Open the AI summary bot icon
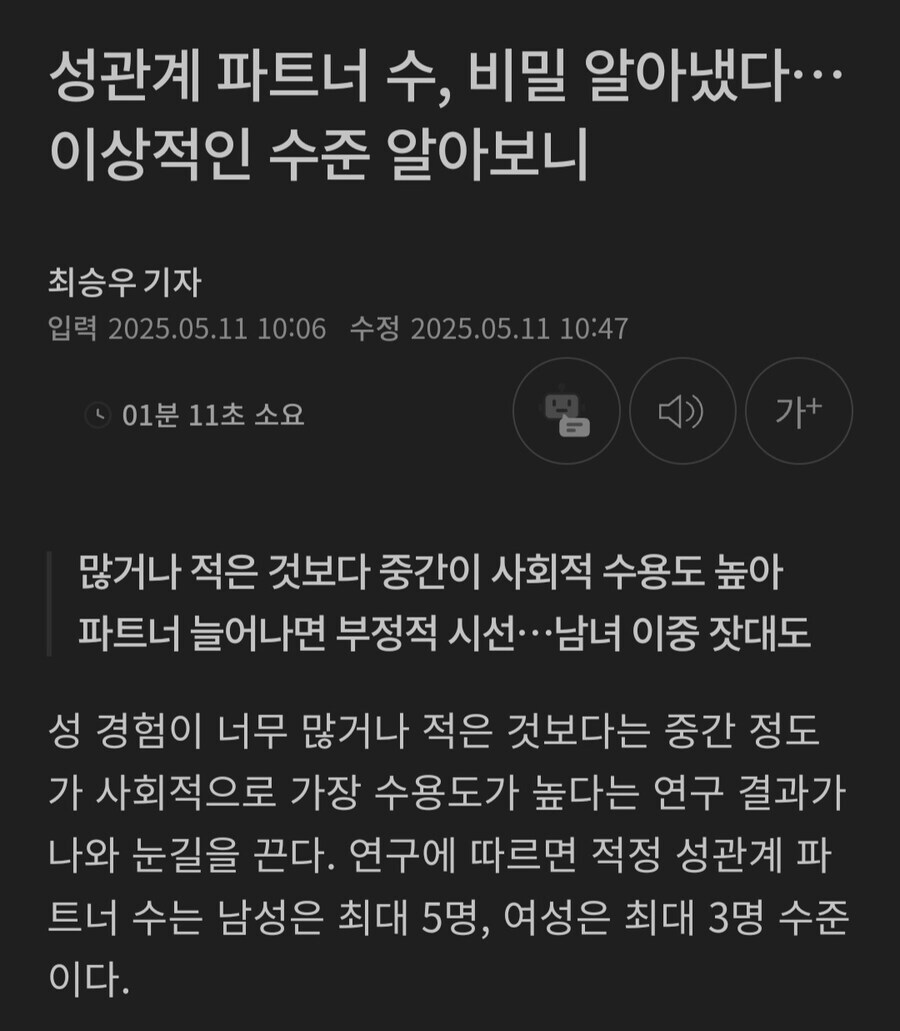 566,411
